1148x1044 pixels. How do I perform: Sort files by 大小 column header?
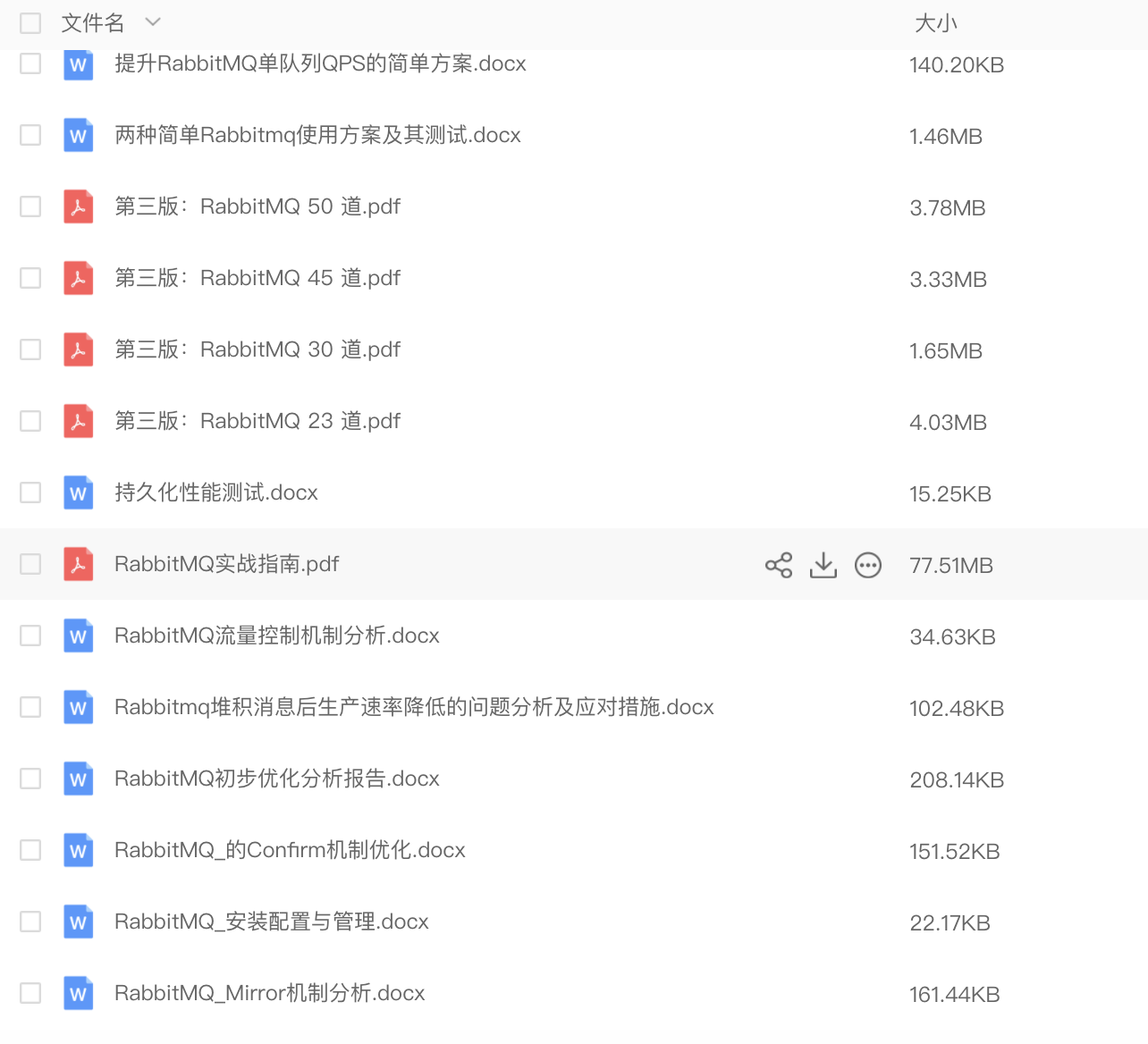pyautogui.click(x=935, y=23)
